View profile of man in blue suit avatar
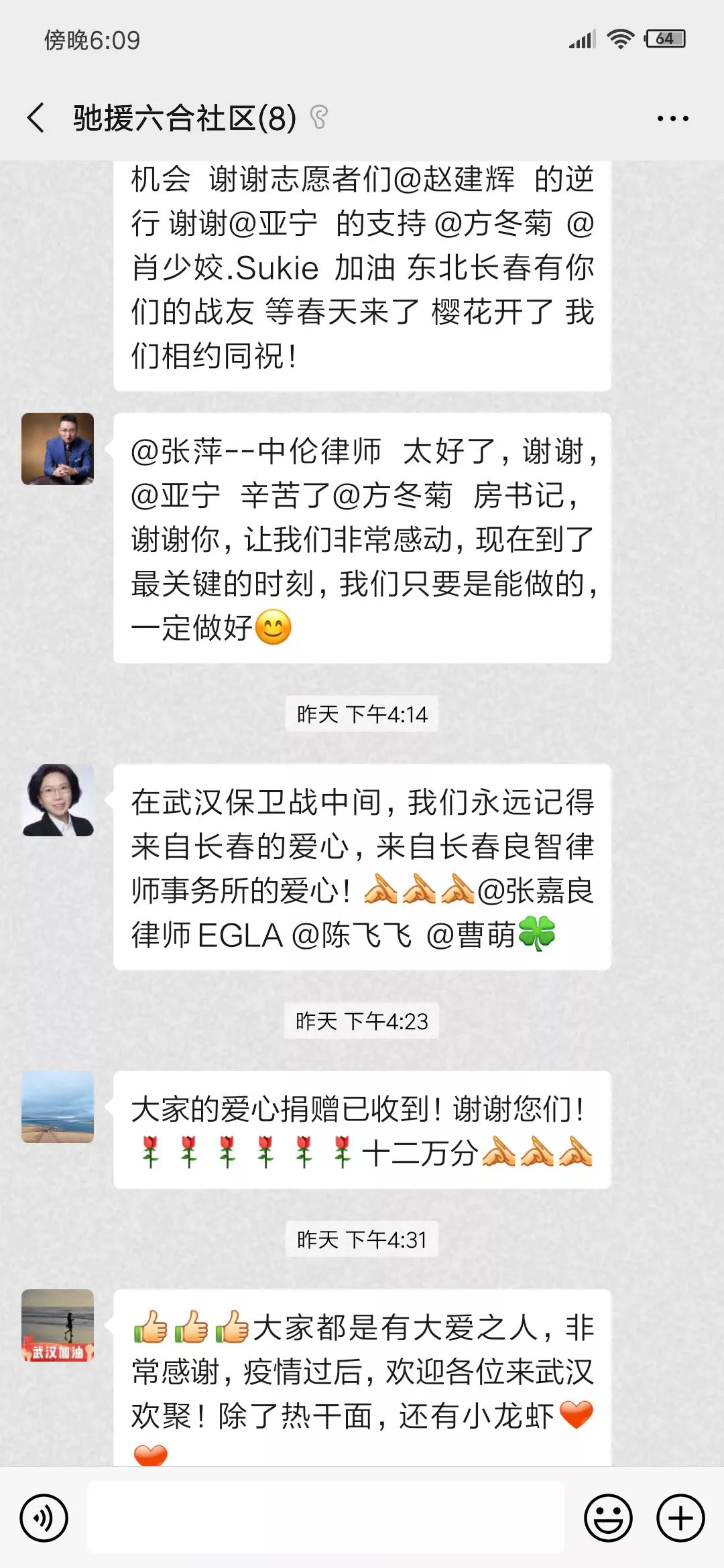This screenshot has width=724, height=1568. [x=58, y=449]
